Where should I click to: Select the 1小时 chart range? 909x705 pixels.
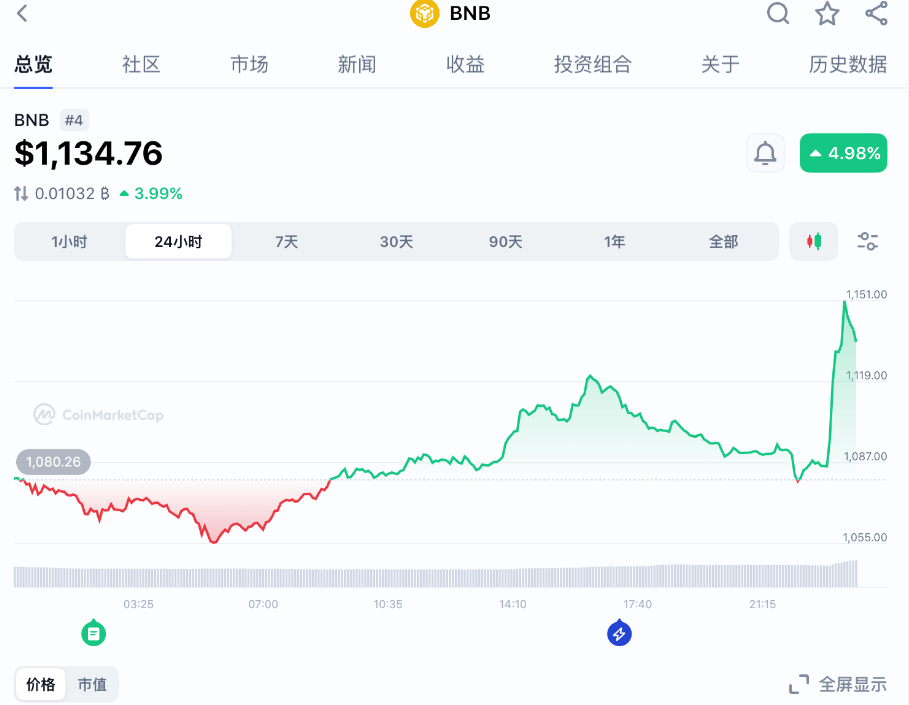(69, 241)
